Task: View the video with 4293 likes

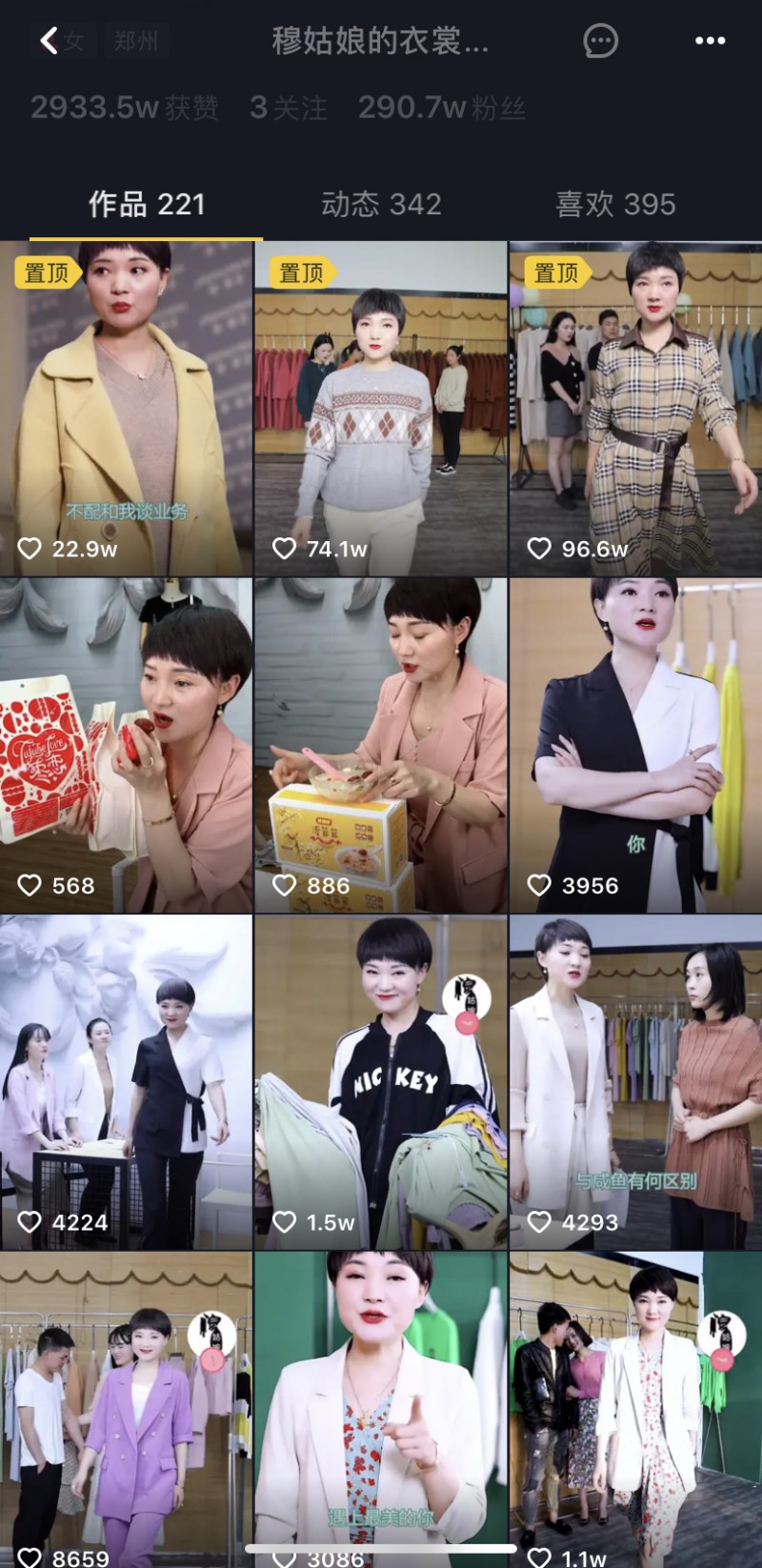Action: (636, 1082)
